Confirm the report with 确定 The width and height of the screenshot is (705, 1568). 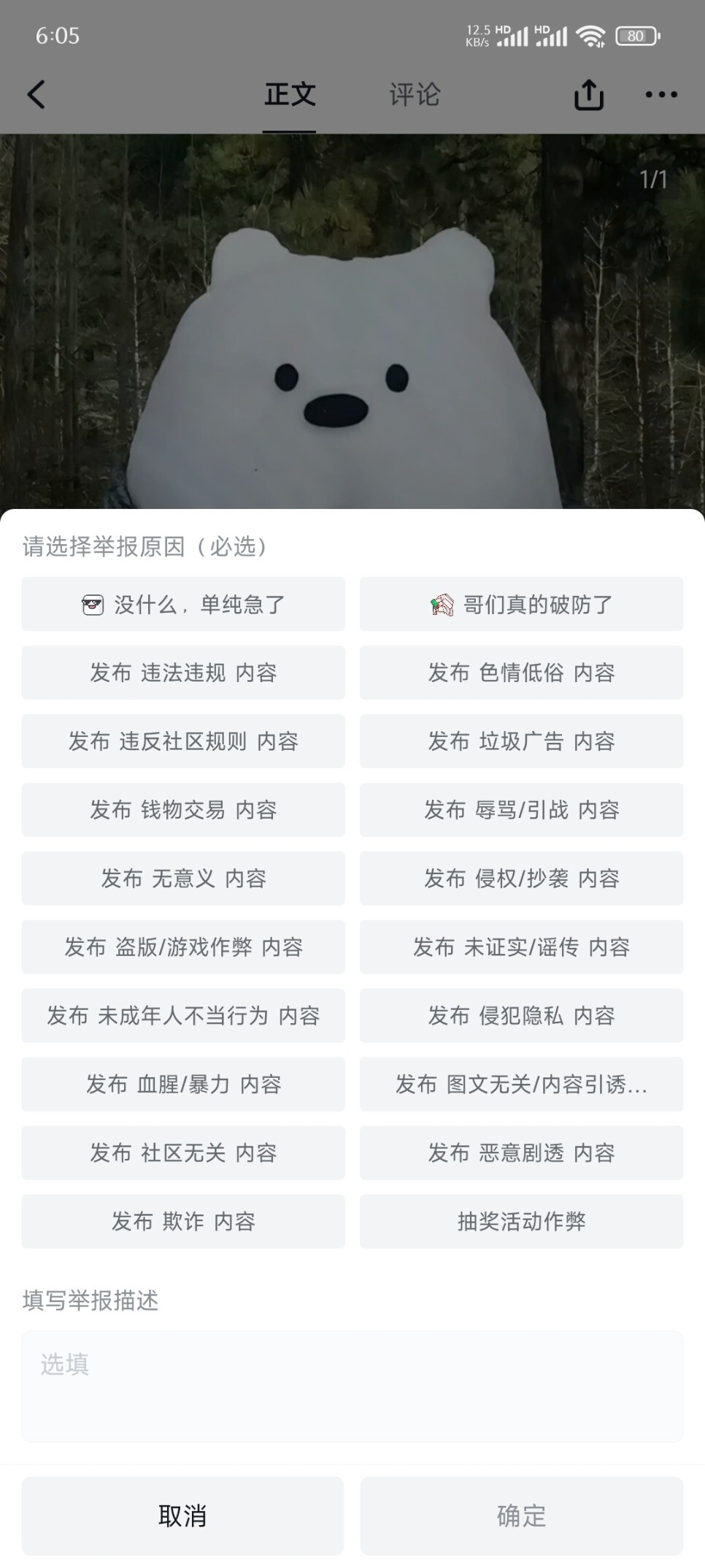point(521,1516)
